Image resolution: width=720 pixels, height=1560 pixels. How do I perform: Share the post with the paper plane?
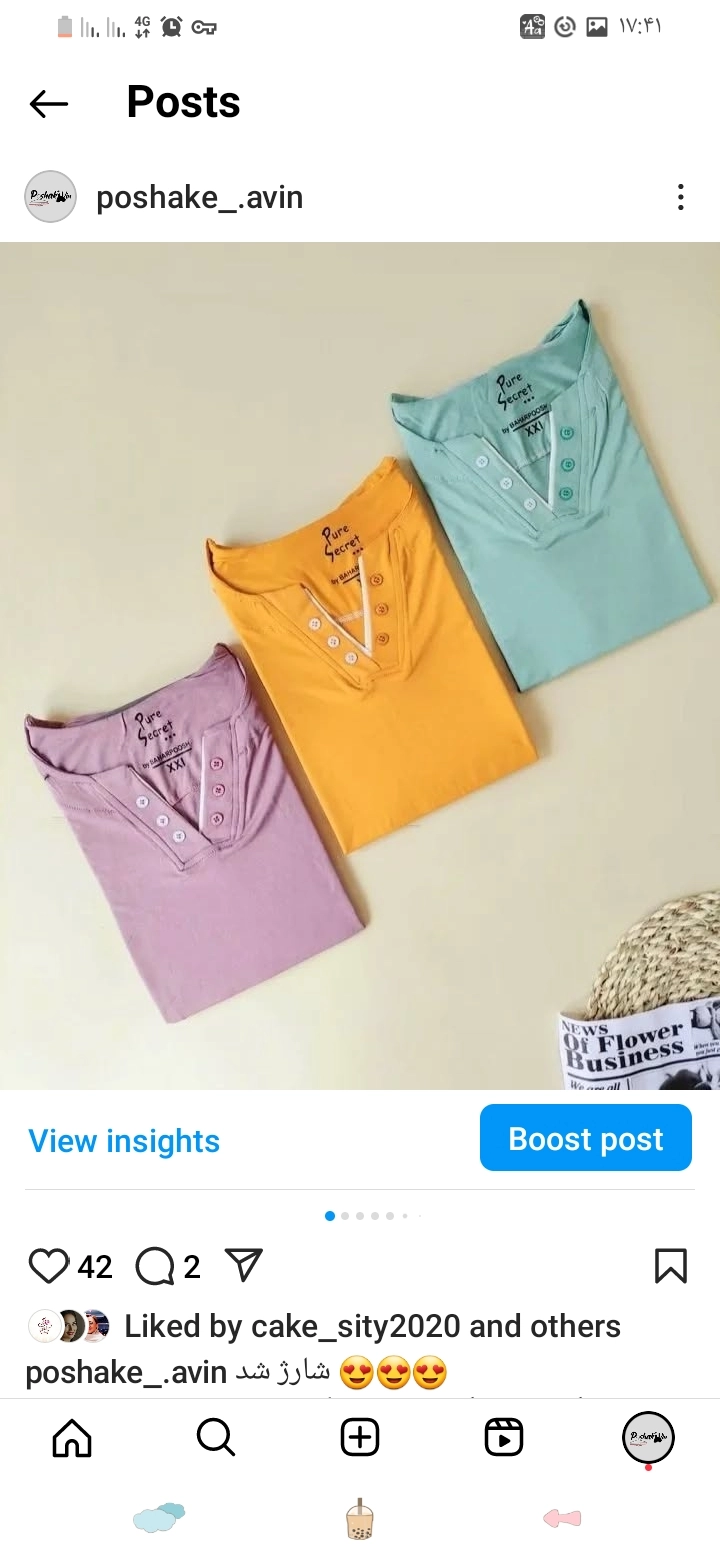[244, 1265]
